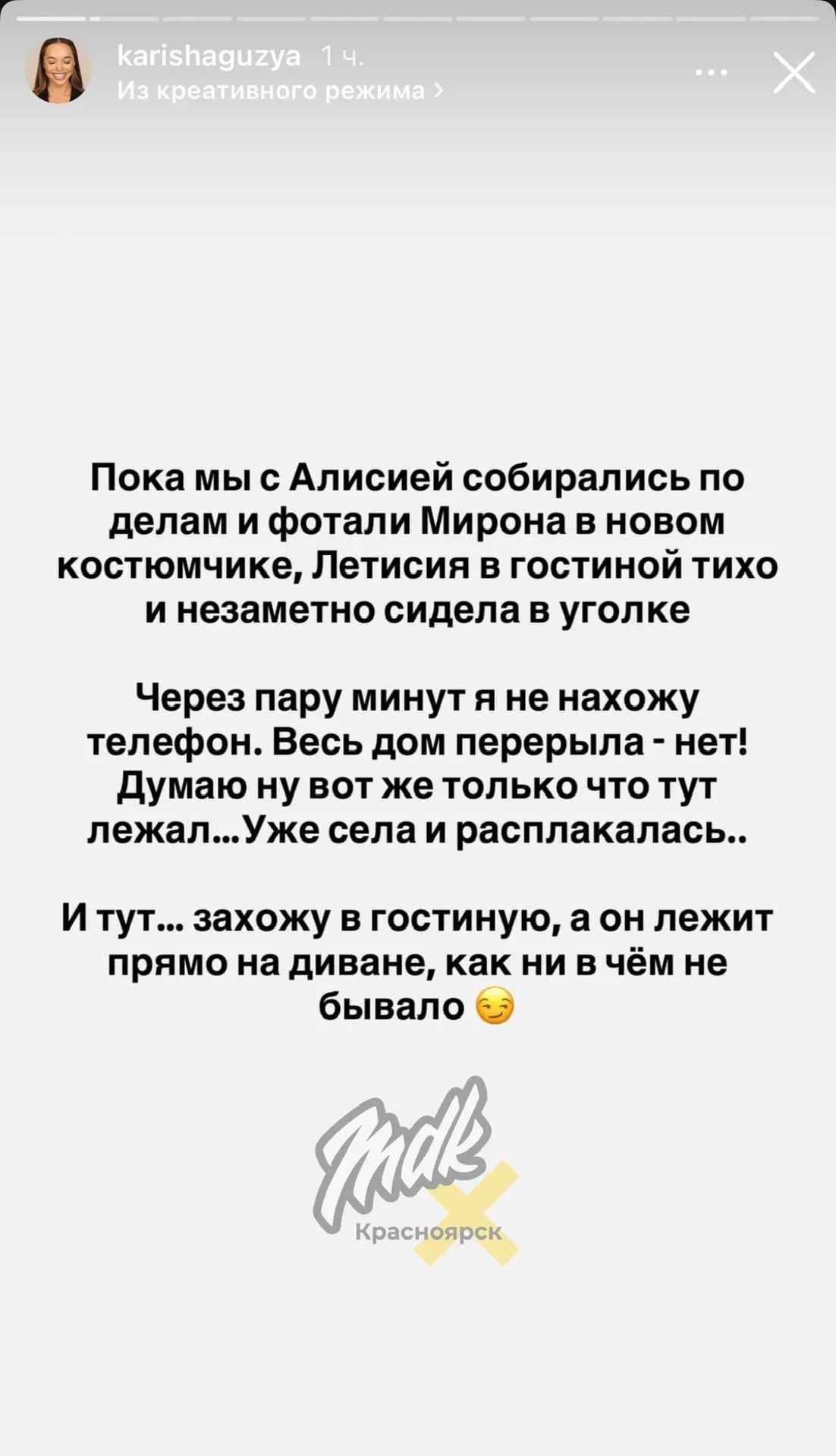Viewport: 836px width, 1456px height.
Task: Open the story overflow menu
Action: coord(711,73)
